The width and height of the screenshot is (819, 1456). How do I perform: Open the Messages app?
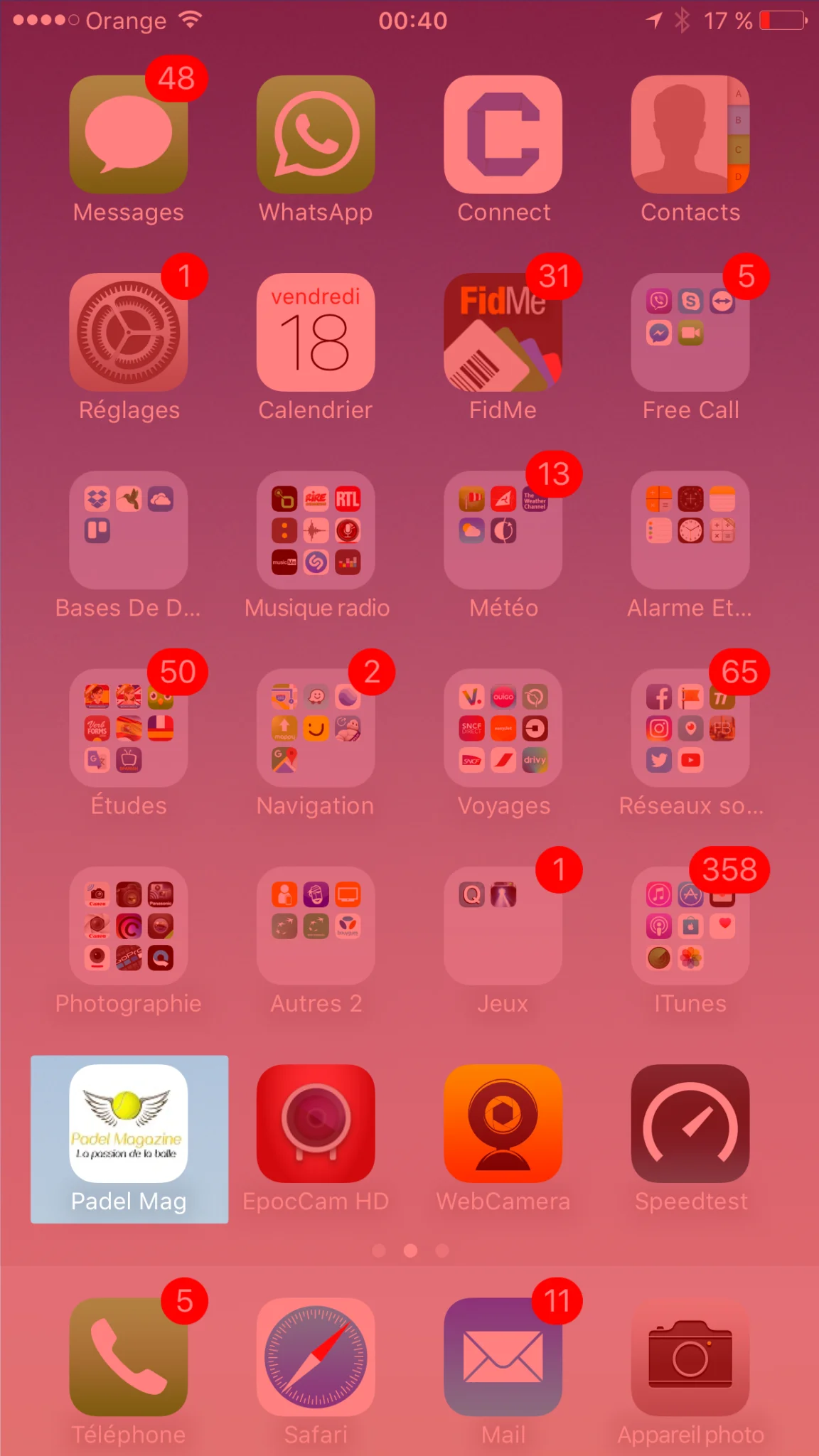tap(129, 134)
